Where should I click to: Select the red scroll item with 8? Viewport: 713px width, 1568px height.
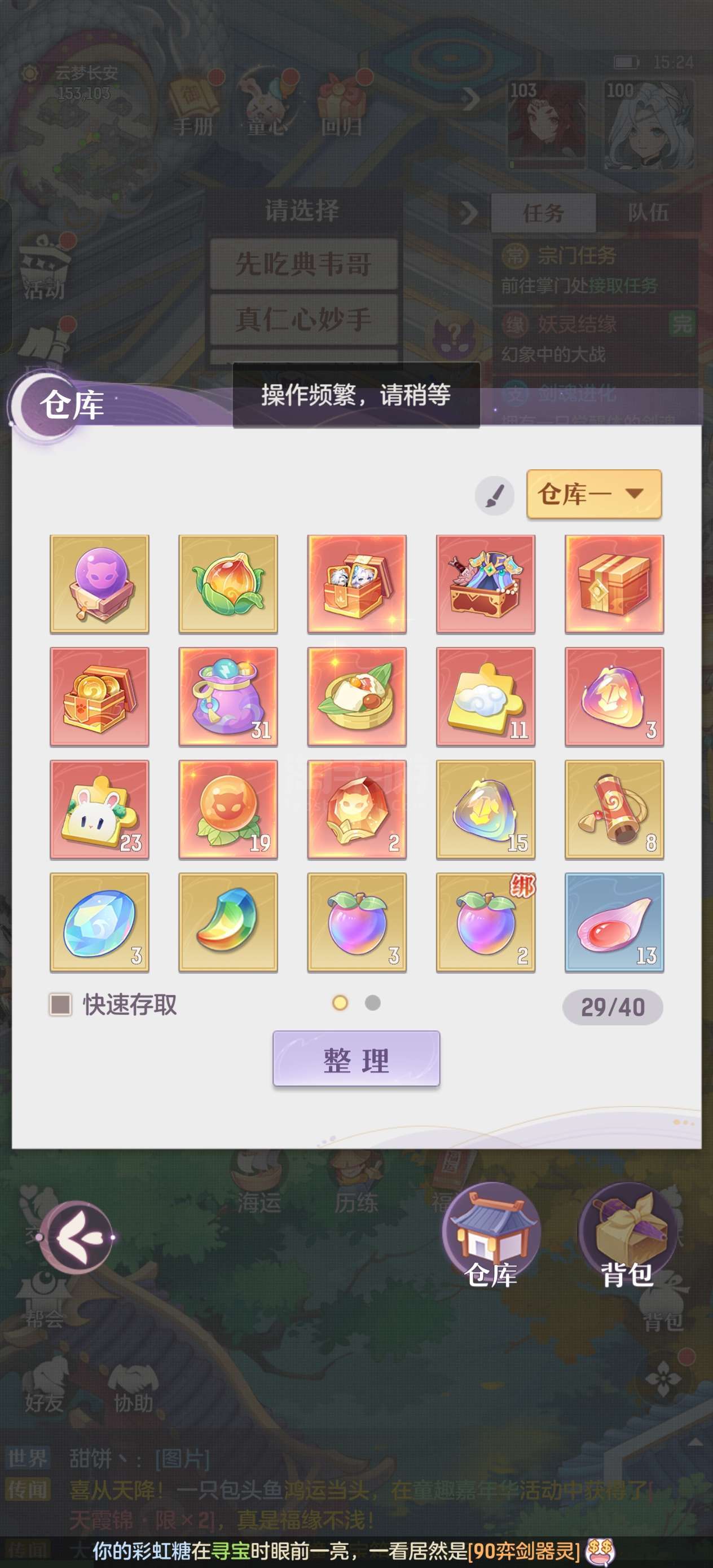(x=614, y=809)
